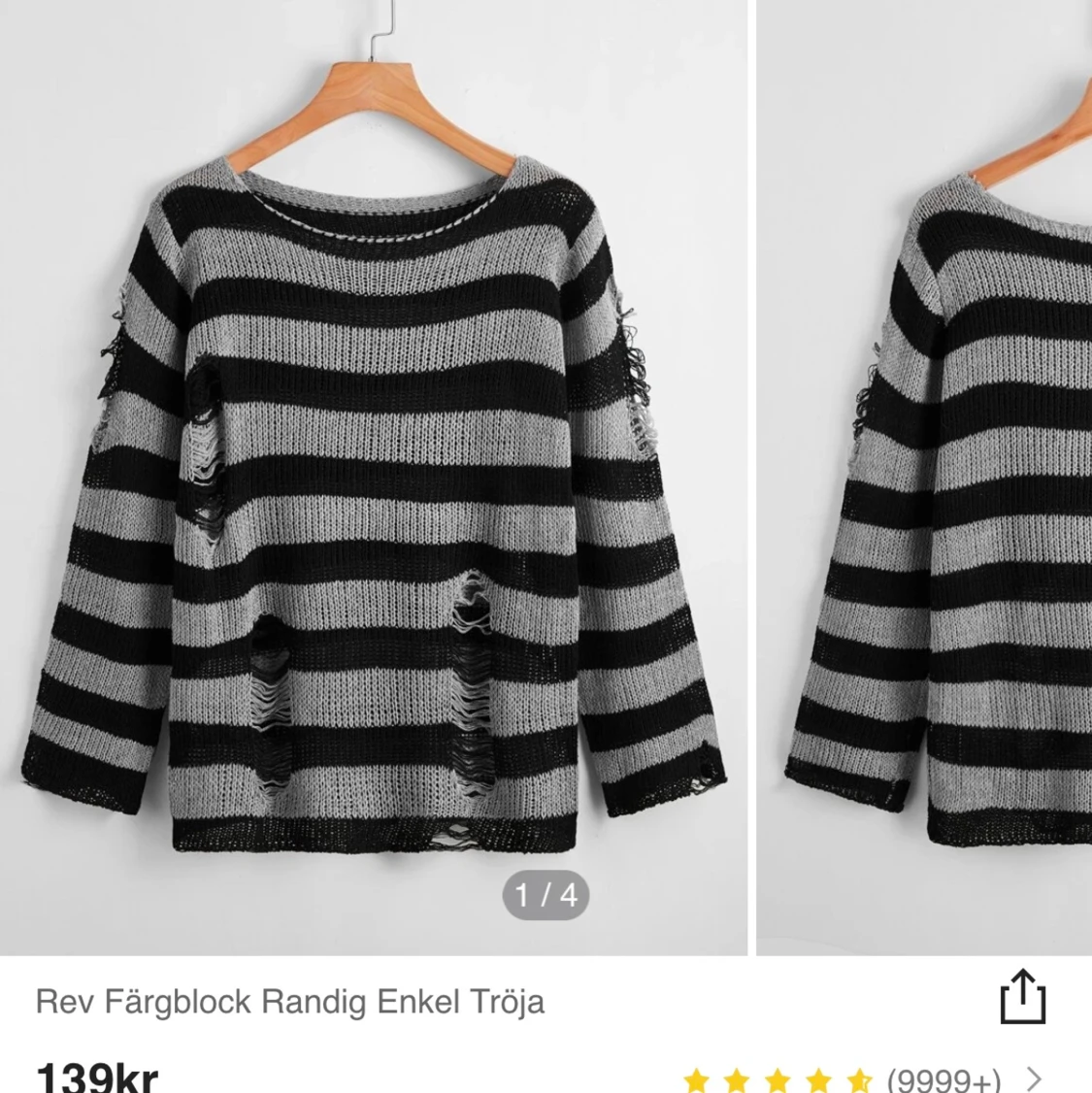The image size is (1092, 1093).
Task: Share this striped sweater product
Action: 1023,996
